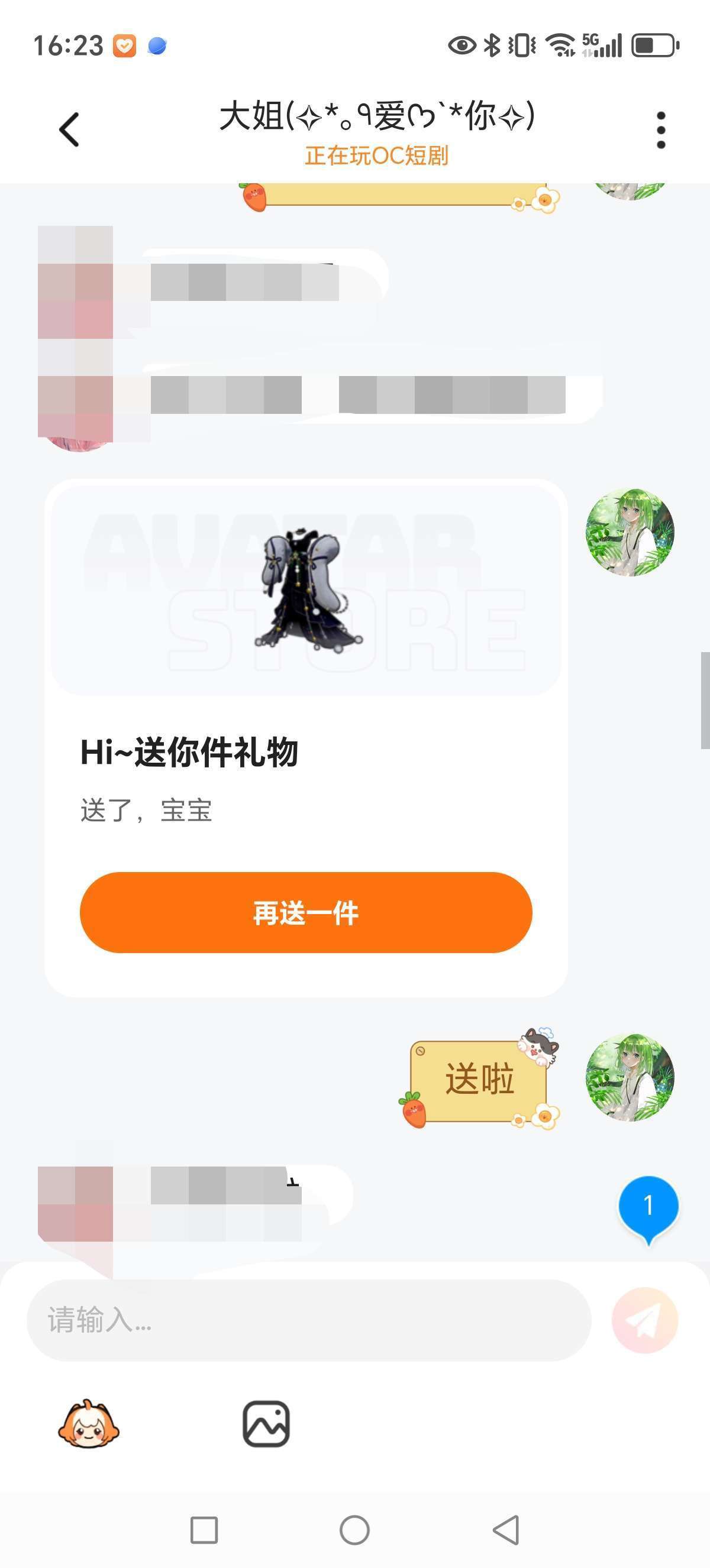Open the emoji sticker panel
Screen dimensions: 710x1568
89,1424
